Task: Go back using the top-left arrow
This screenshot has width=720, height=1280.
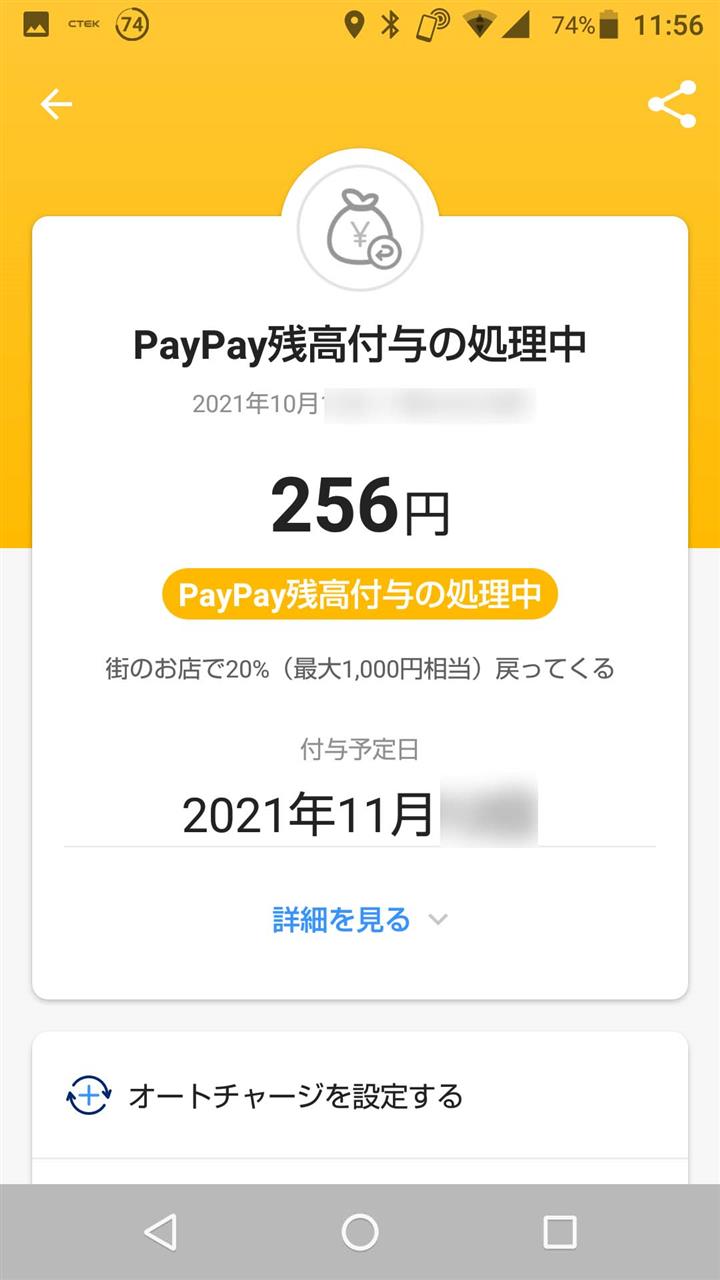Action: click(x=56, y=104)
